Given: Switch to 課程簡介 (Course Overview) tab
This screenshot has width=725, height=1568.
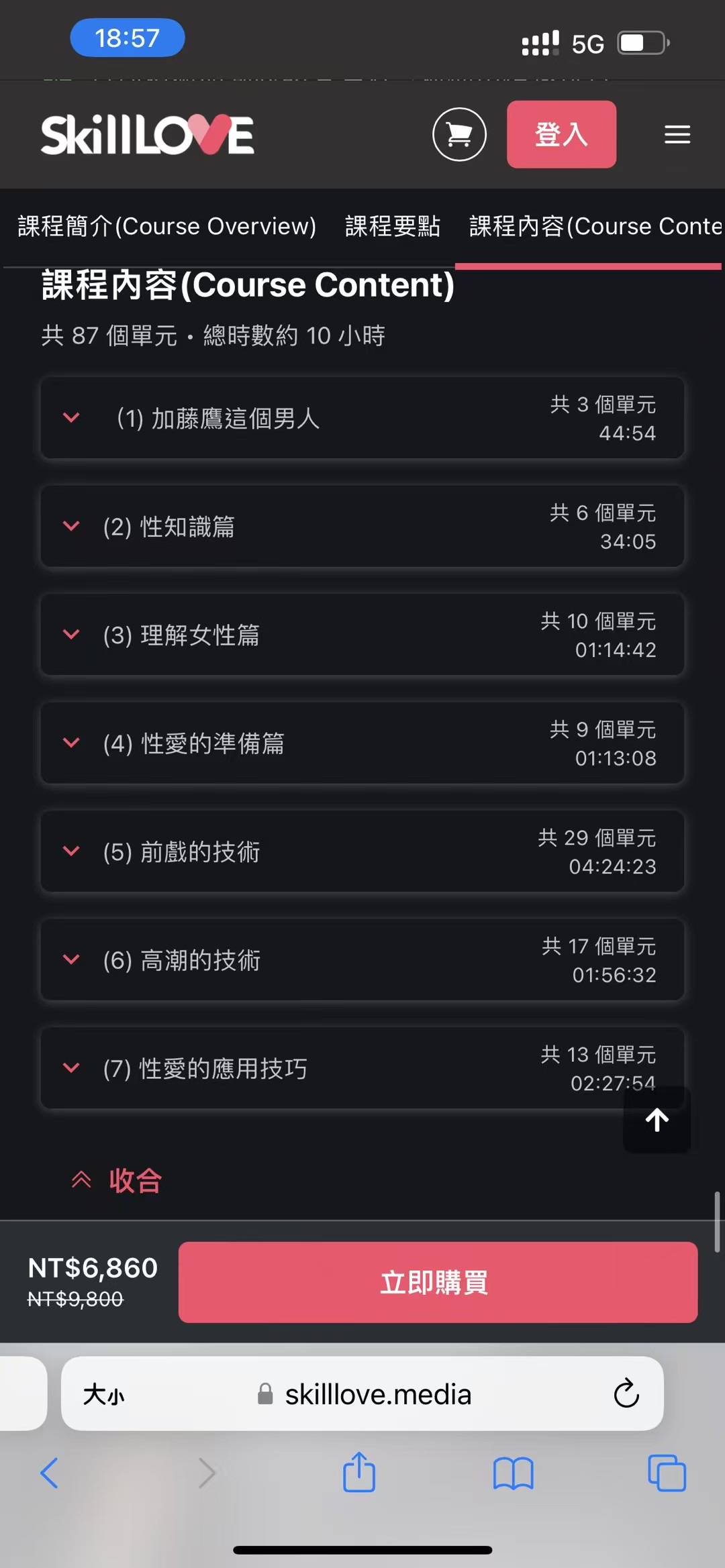Looking at the screenshot, I should (x=166, y=227).
